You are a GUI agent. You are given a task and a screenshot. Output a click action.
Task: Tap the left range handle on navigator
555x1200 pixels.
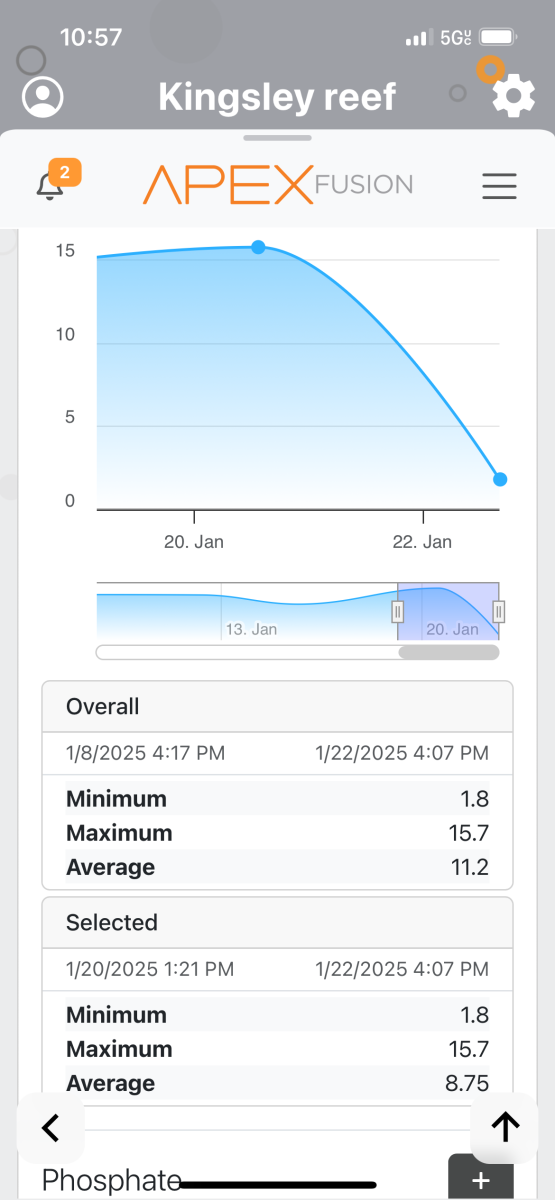397,610
